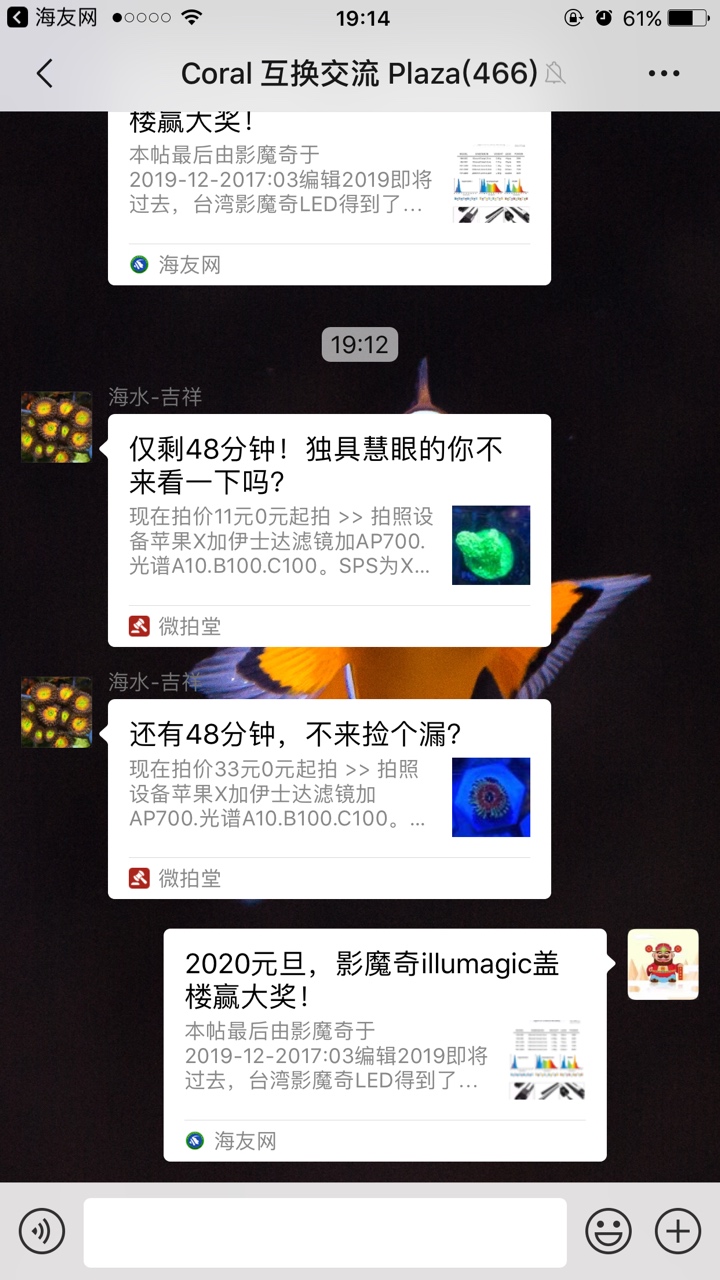This screenshot has width=720, height=1280.
Task: Open the plus attachments menu
Action: pos(677,1231)
